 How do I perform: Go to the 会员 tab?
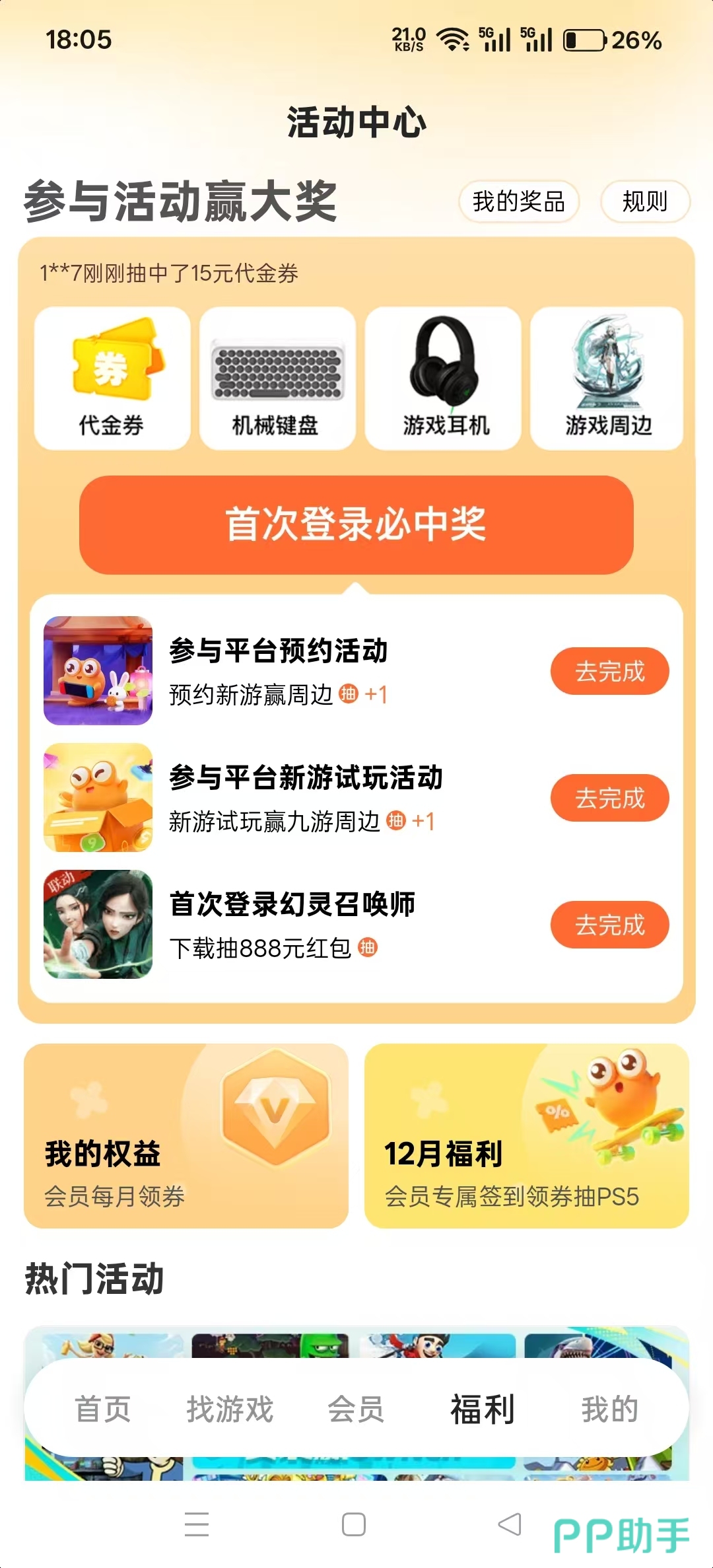pyautogui.click(x=356, y=1409)
